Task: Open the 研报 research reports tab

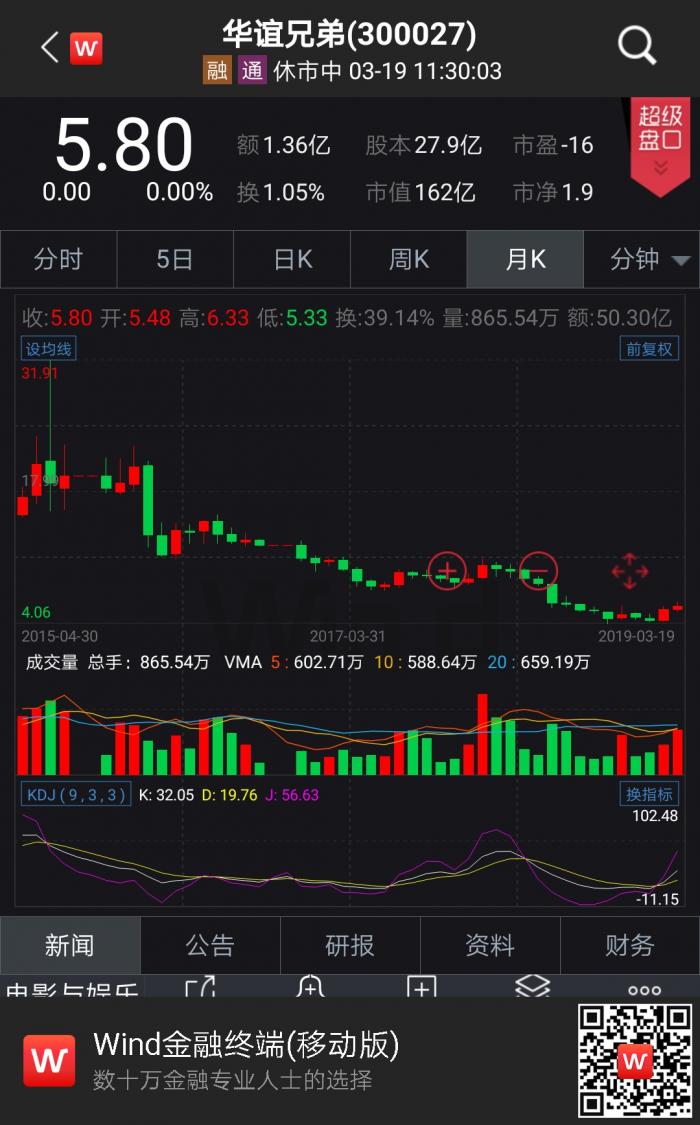Action: (x=350, y=945)
